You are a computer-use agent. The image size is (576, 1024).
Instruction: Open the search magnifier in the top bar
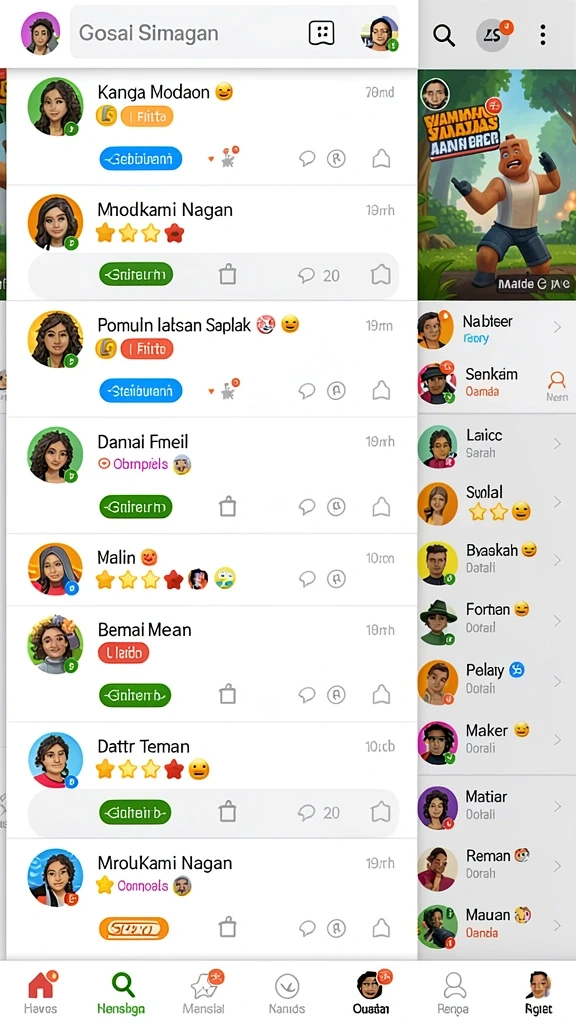pos(443,35)
